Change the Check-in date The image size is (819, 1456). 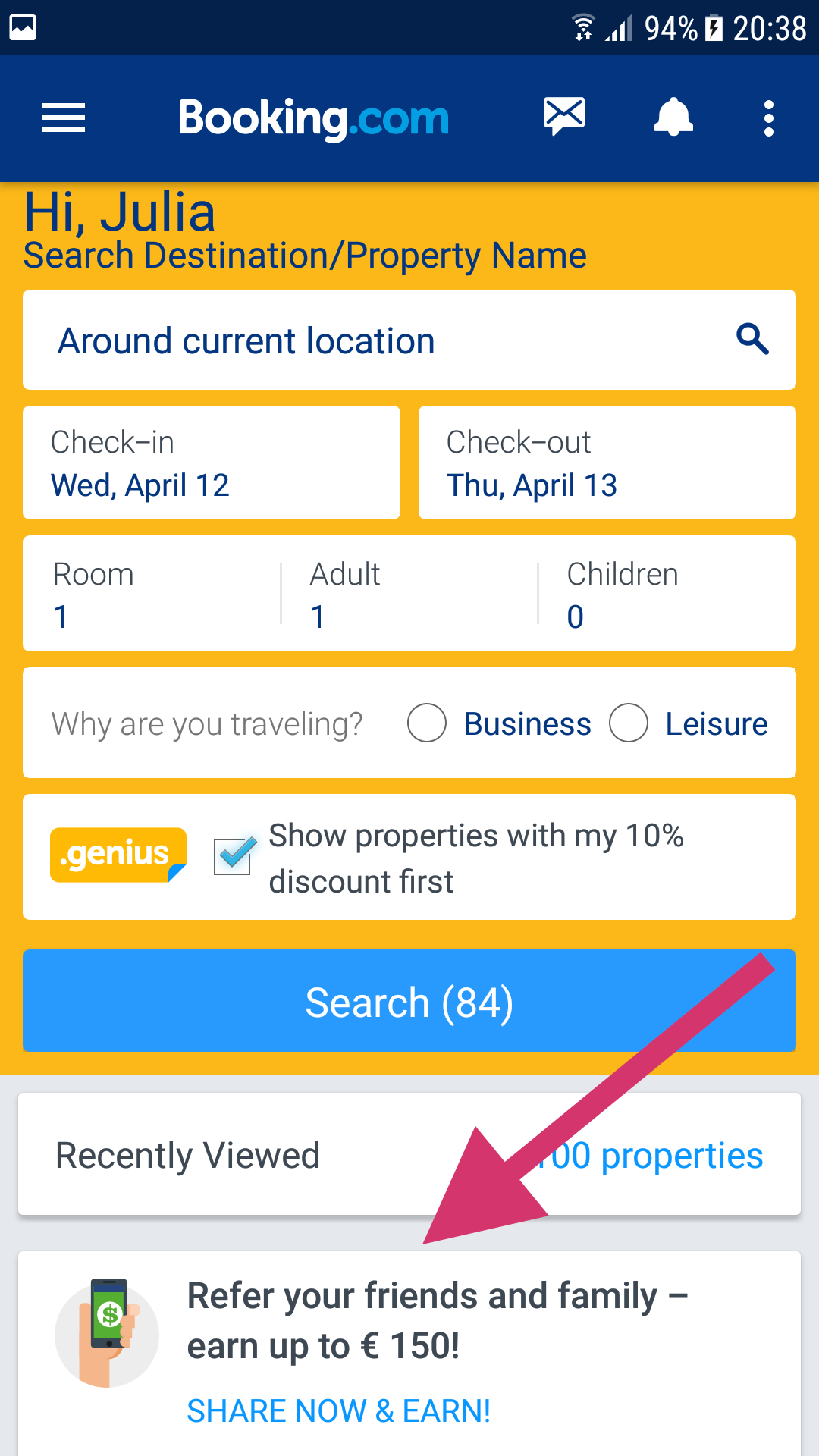click(212, 463)
